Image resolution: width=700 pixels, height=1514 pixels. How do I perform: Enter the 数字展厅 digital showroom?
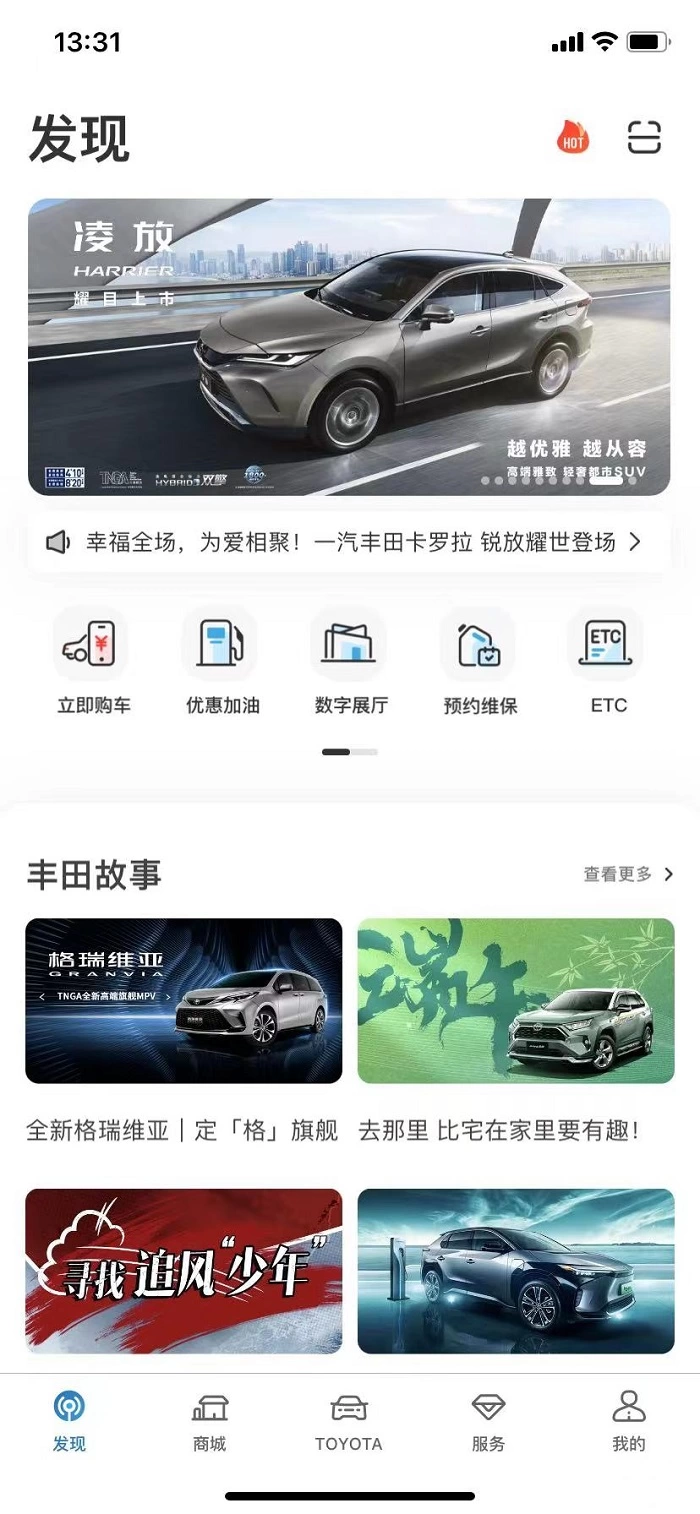[x=350, y=662]
